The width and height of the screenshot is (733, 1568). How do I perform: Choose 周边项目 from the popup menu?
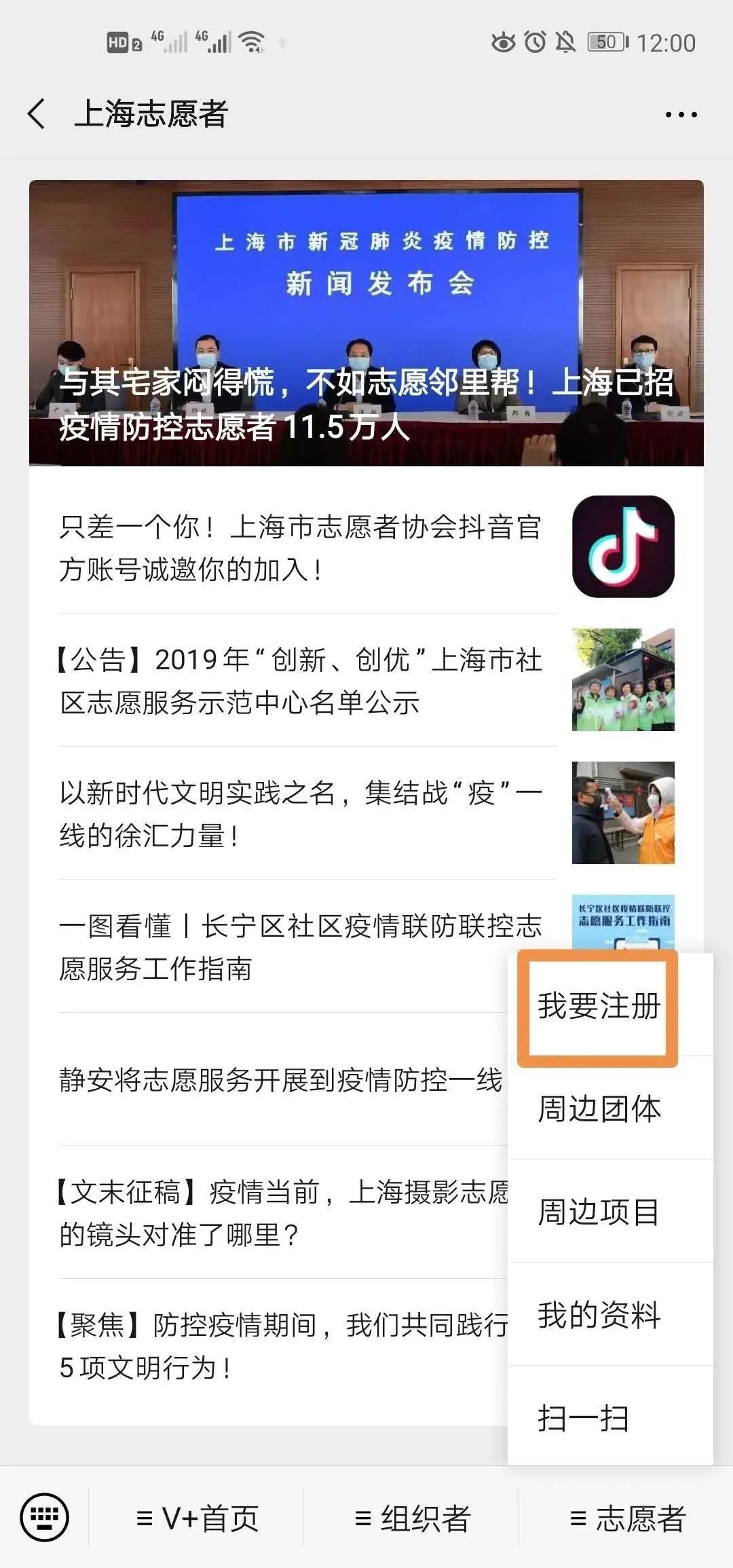(x=599, y=1212)
